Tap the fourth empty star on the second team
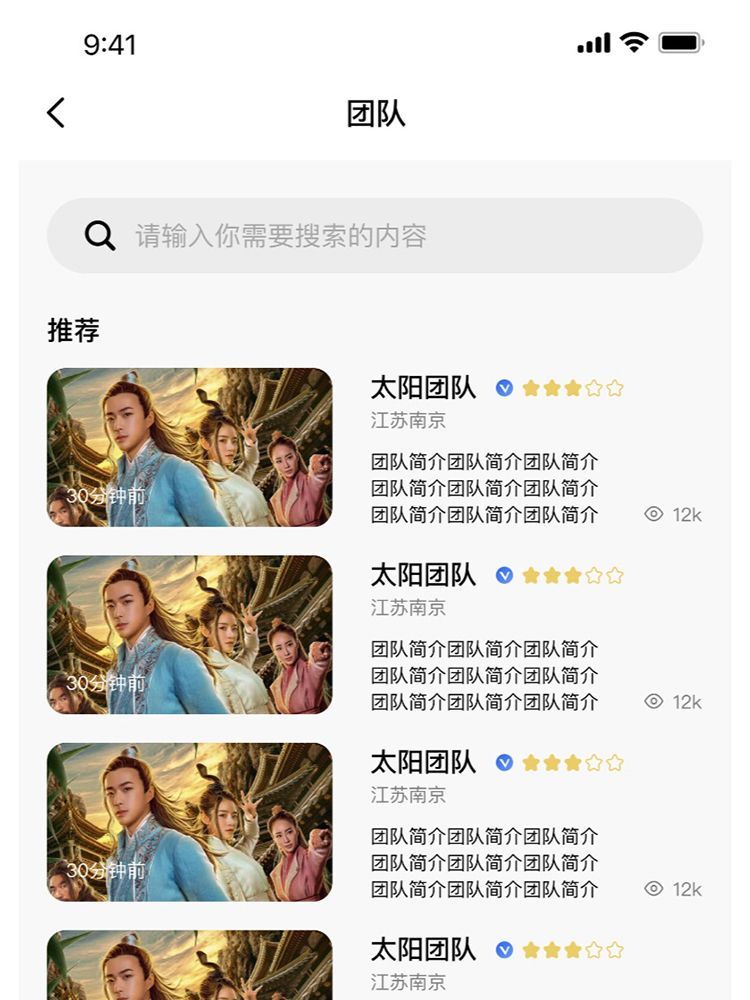Viewport: 750px width, 1000px height. pos(592,575)
